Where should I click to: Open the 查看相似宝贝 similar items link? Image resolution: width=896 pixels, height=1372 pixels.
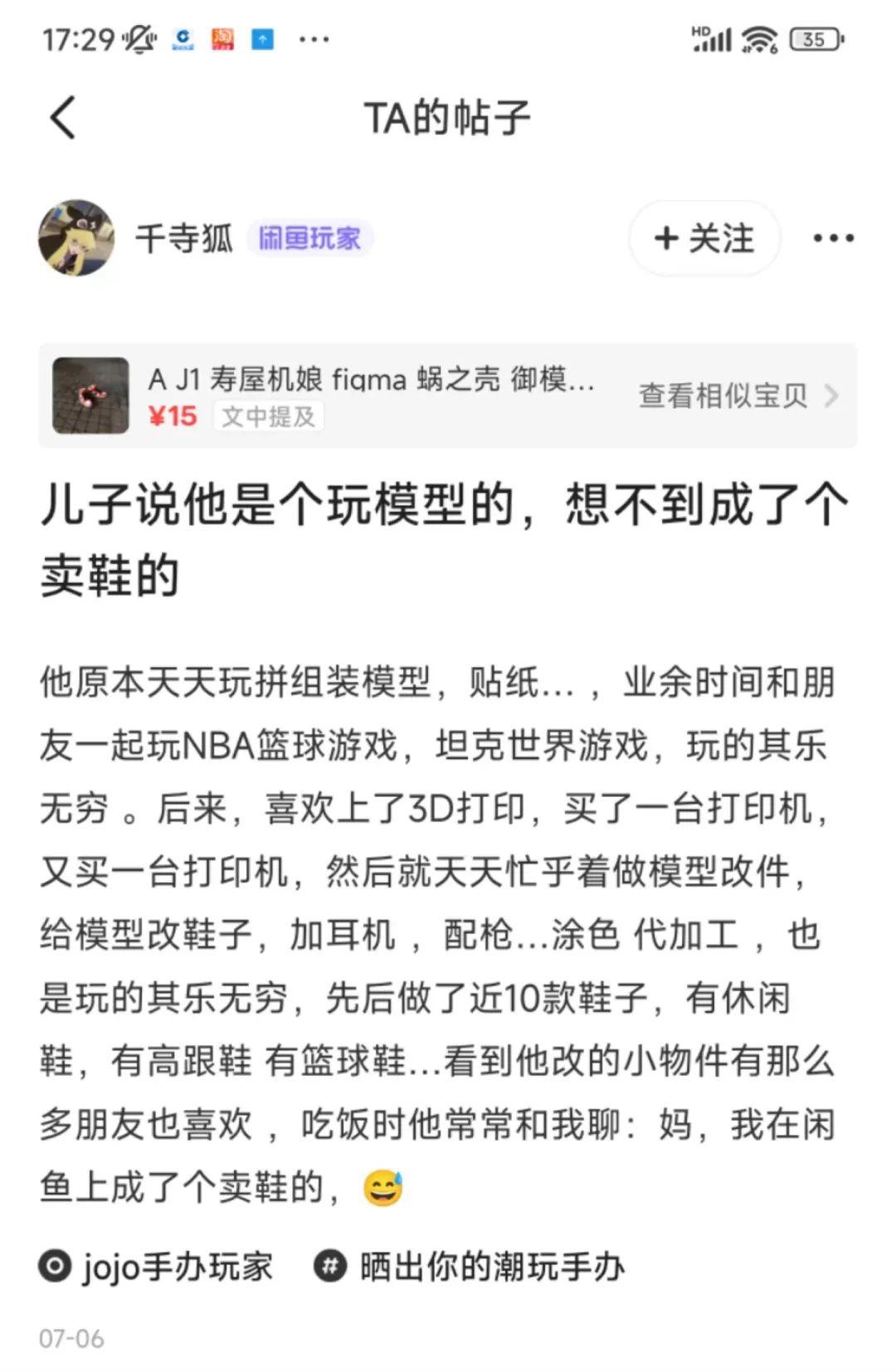[x=720, y=396]
